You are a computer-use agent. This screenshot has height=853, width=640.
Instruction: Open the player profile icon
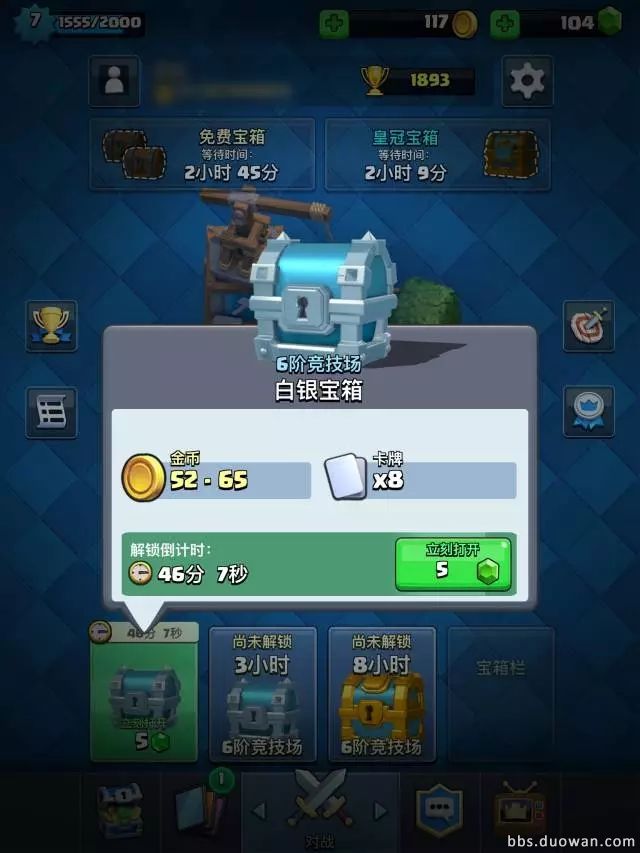[113, 82]
